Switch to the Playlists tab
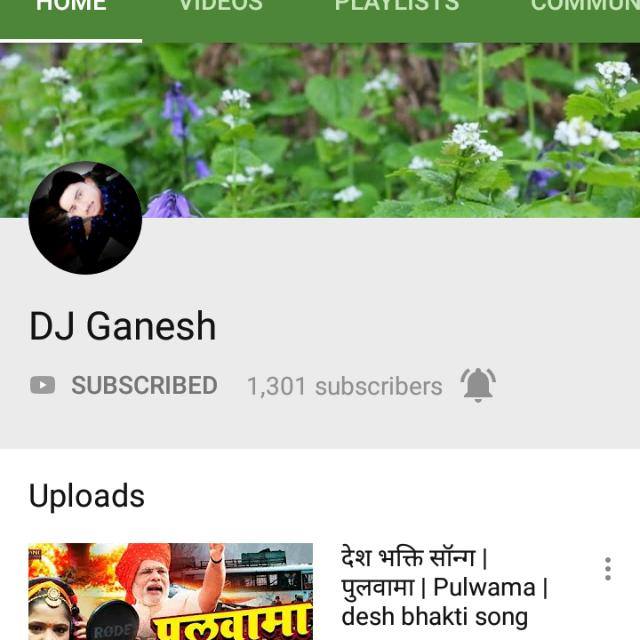640x640 pixels. pyautogui.click(x=396, y=6)
